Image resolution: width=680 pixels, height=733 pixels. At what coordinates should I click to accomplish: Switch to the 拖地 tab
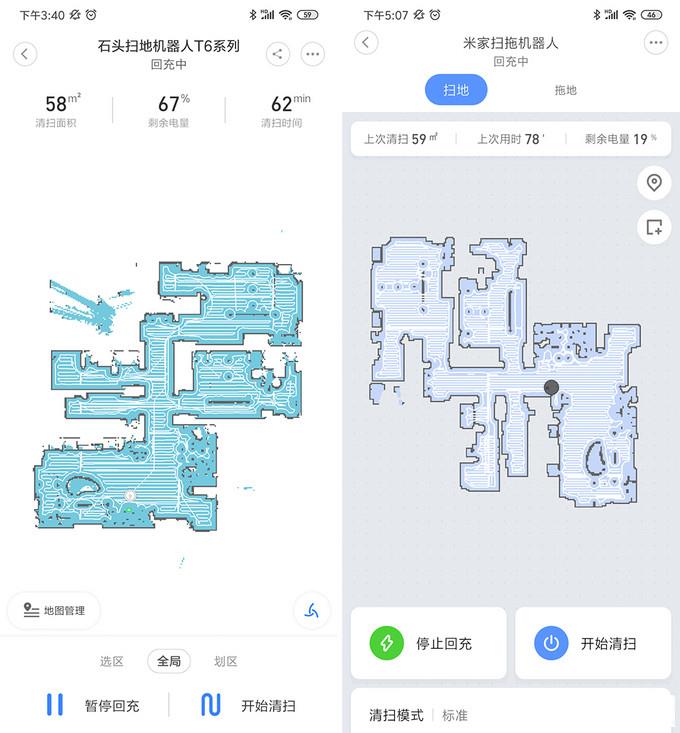(565, 90)
